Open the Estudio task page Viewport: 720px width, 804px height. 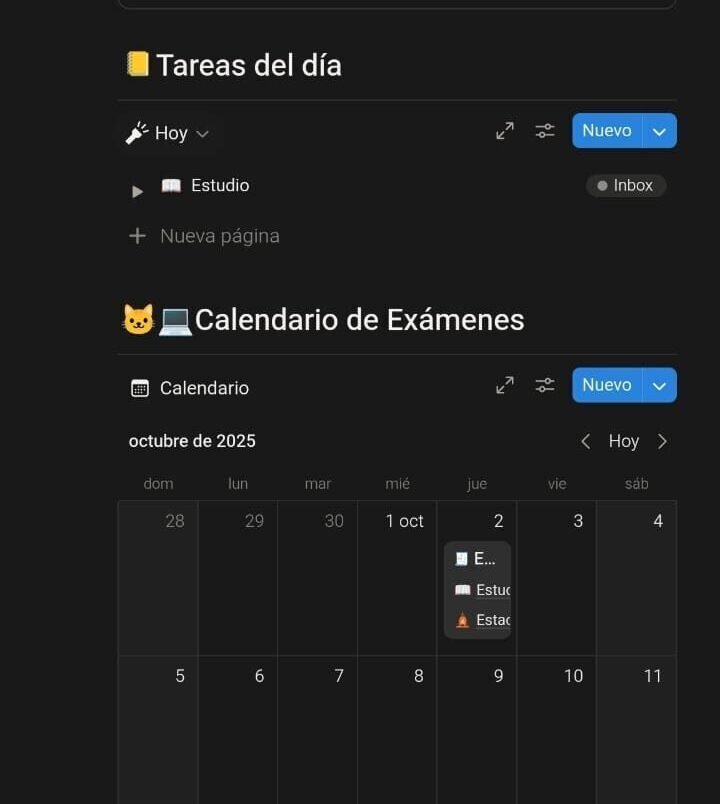click(x=220, y=186)
